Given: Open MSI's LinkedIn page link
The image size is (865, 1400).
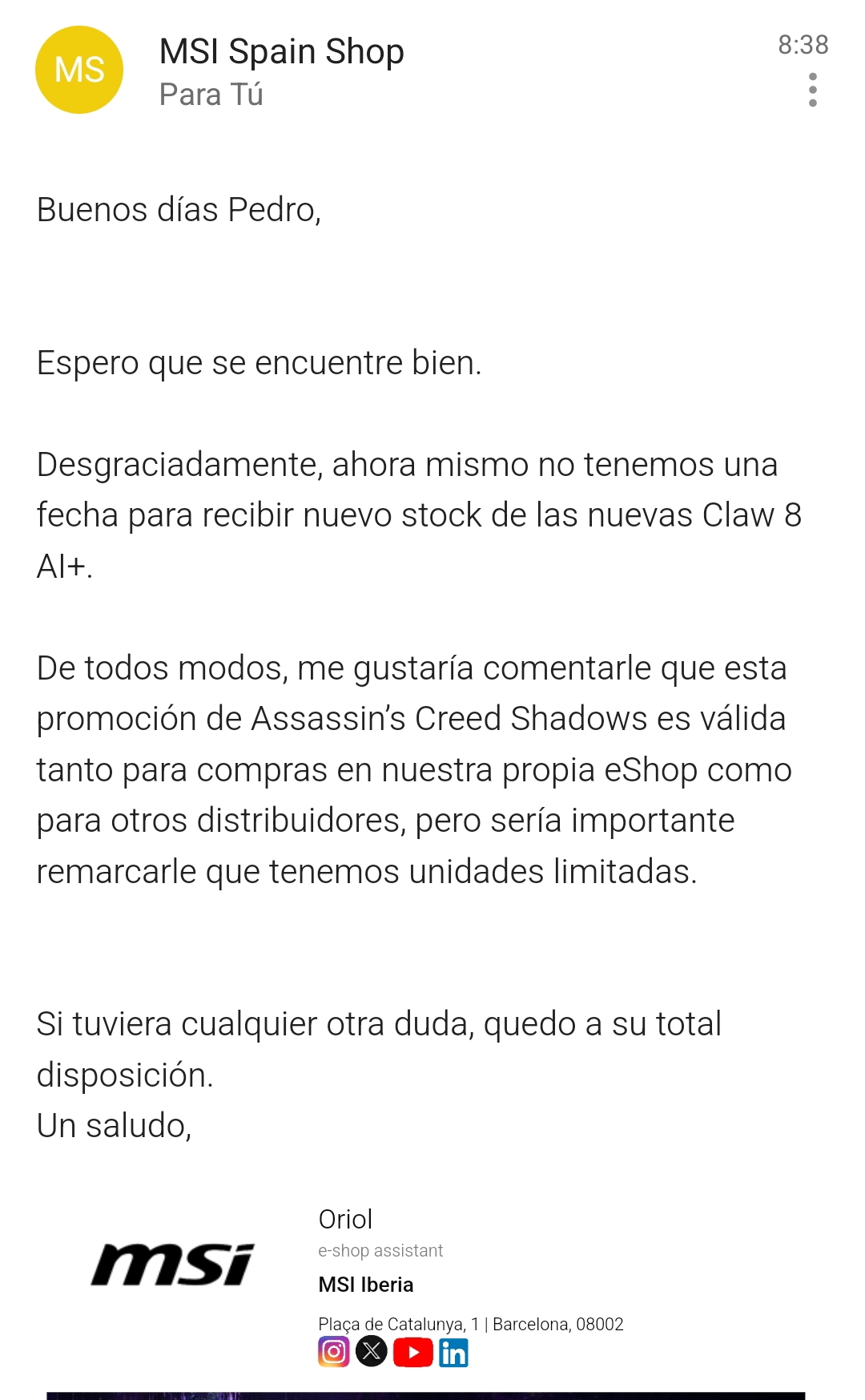Looking at the screenshot, I should (453, 1353).
